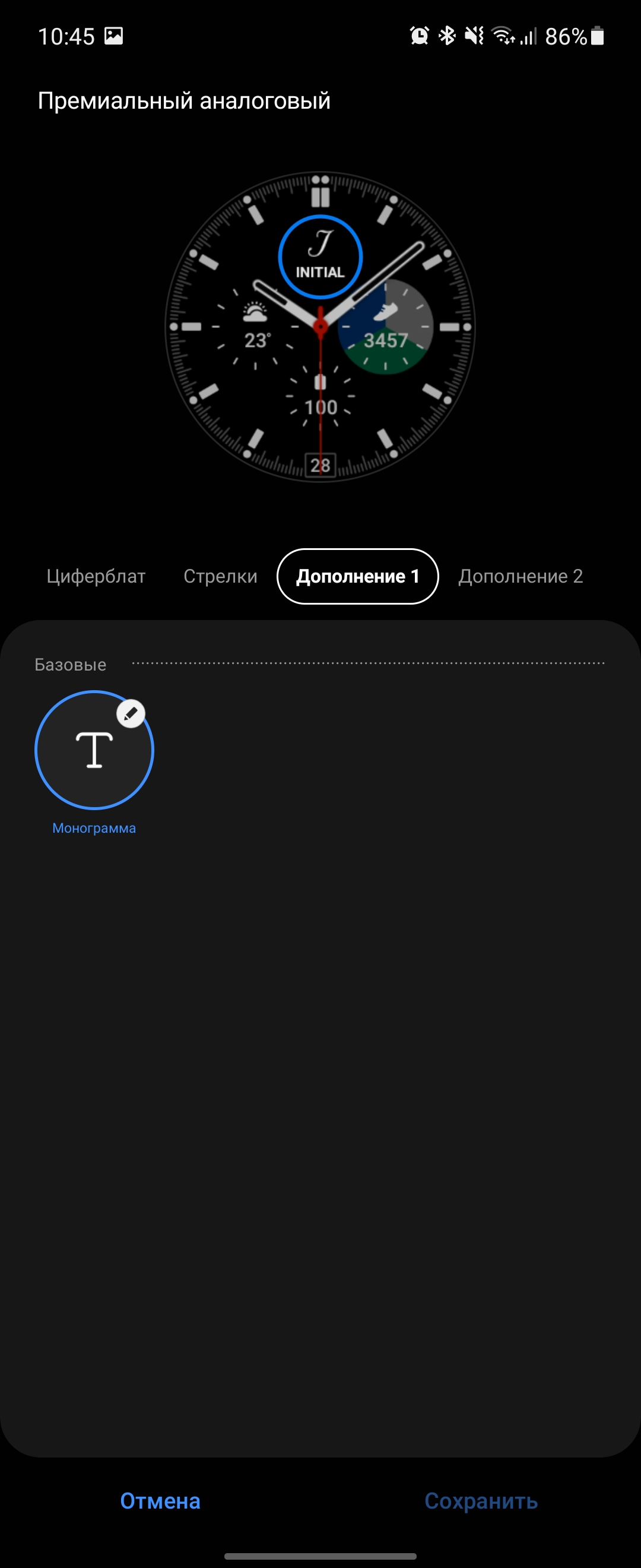Switch to the Циферблат tab

point(96,576)
